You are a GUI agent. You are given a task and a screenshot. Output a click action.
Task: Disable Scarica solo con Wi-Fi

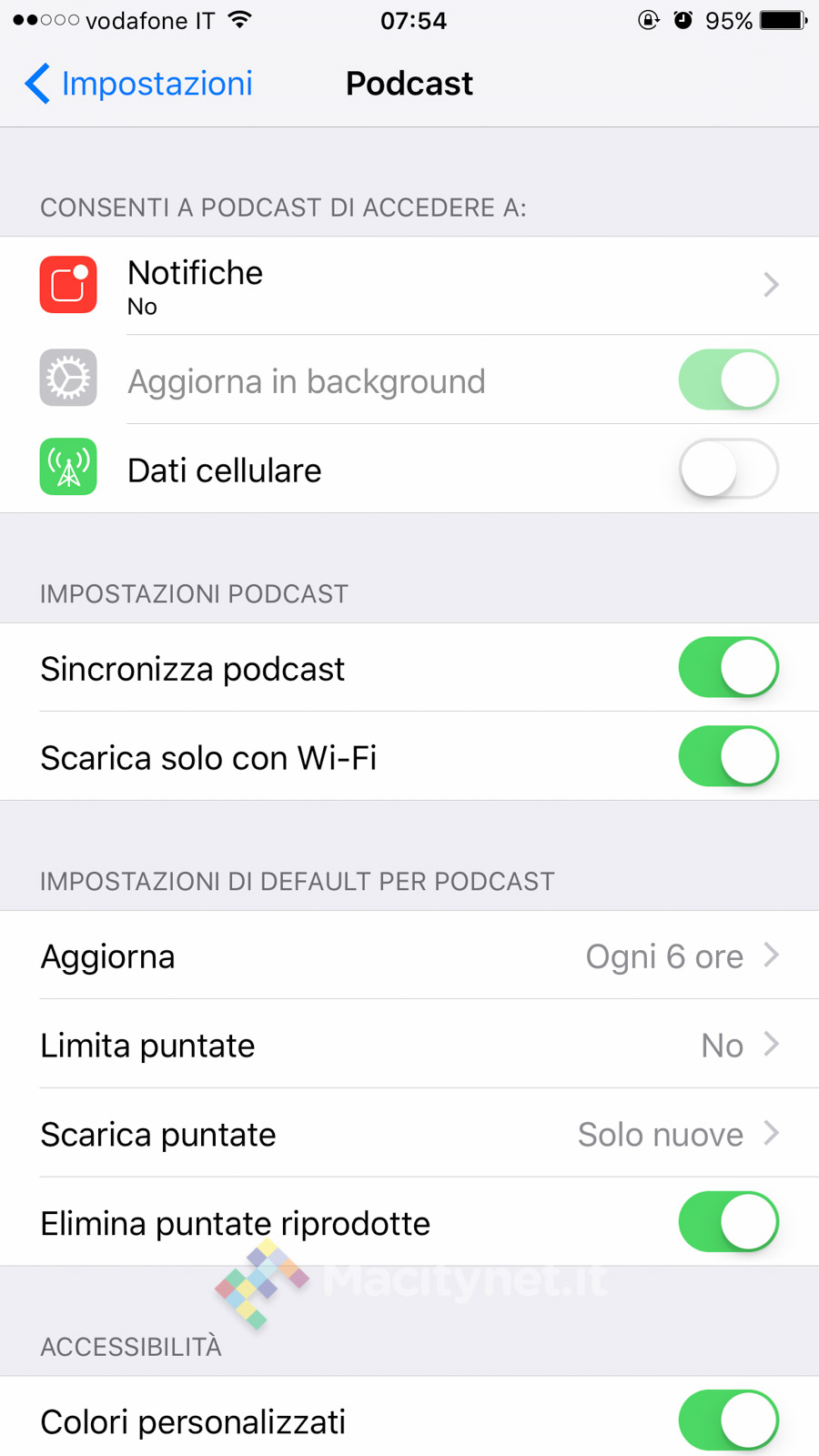[728, 757]
